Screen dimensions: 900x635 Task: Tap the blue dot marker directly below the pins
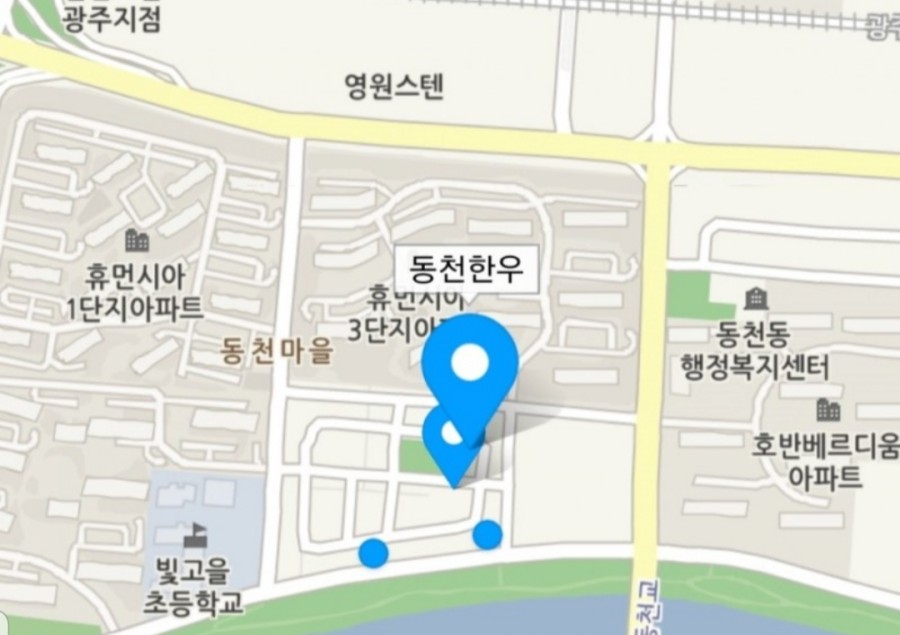[487, 535]
